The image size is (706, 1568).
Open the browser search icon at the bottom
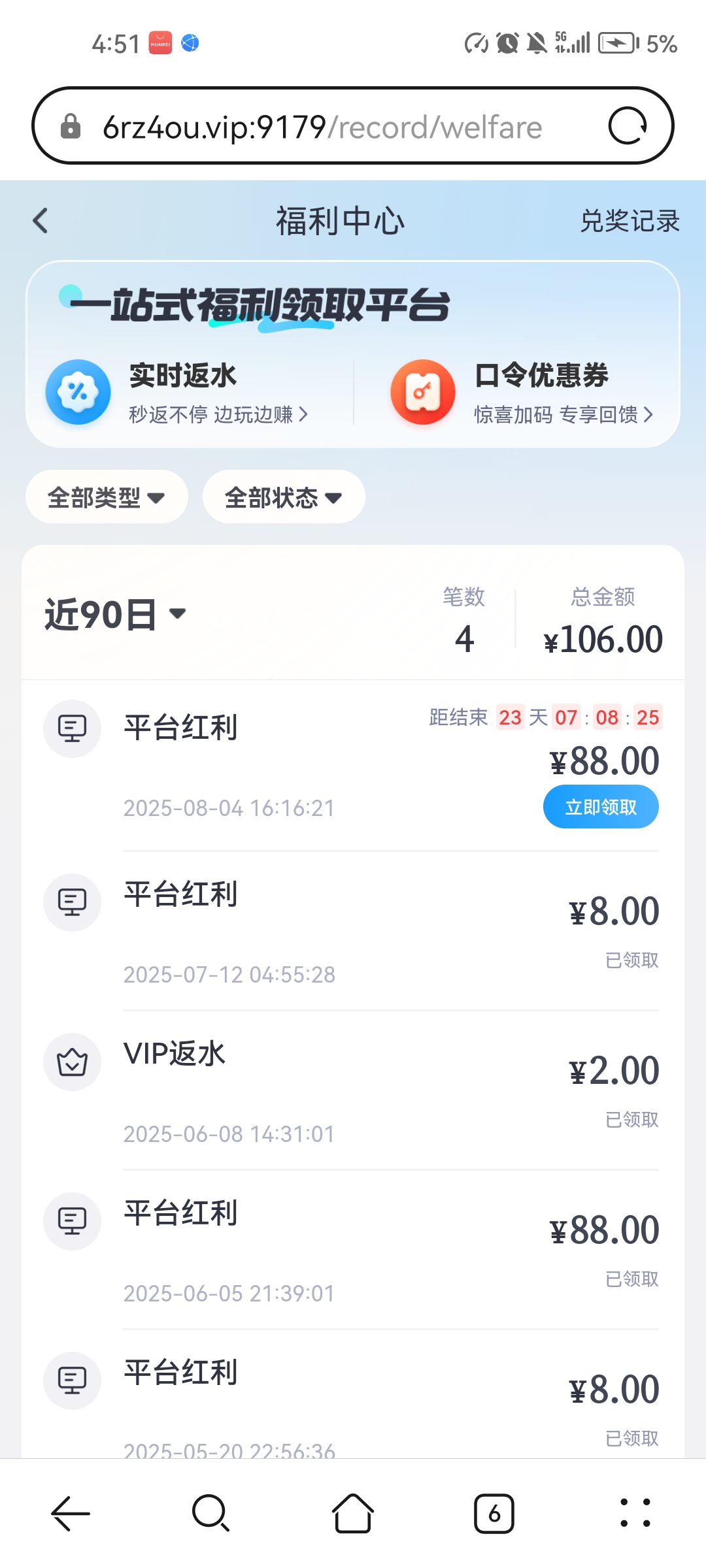coord(210,1513)
